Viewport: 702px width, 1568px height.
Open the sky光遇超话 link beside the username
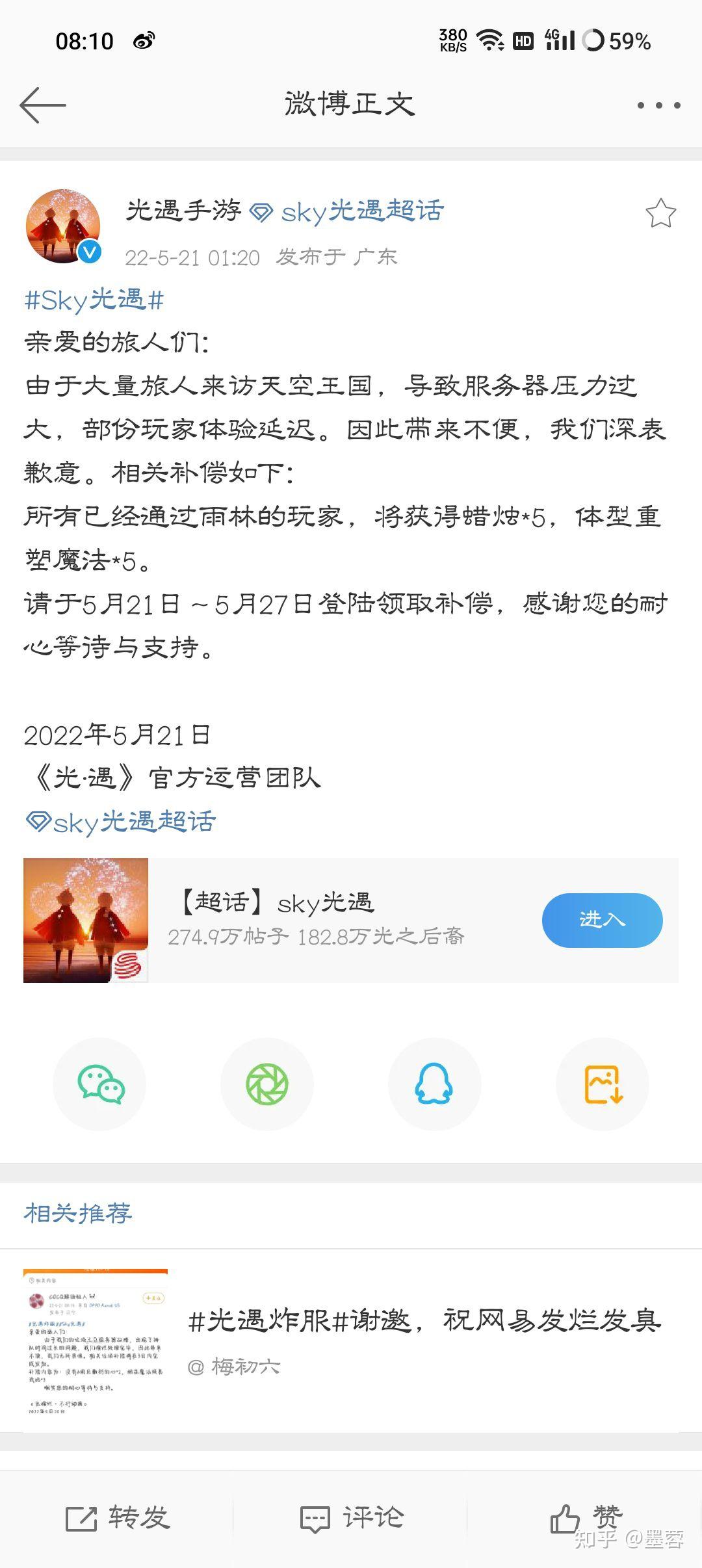pyautogui.click(x=348, y=211)
